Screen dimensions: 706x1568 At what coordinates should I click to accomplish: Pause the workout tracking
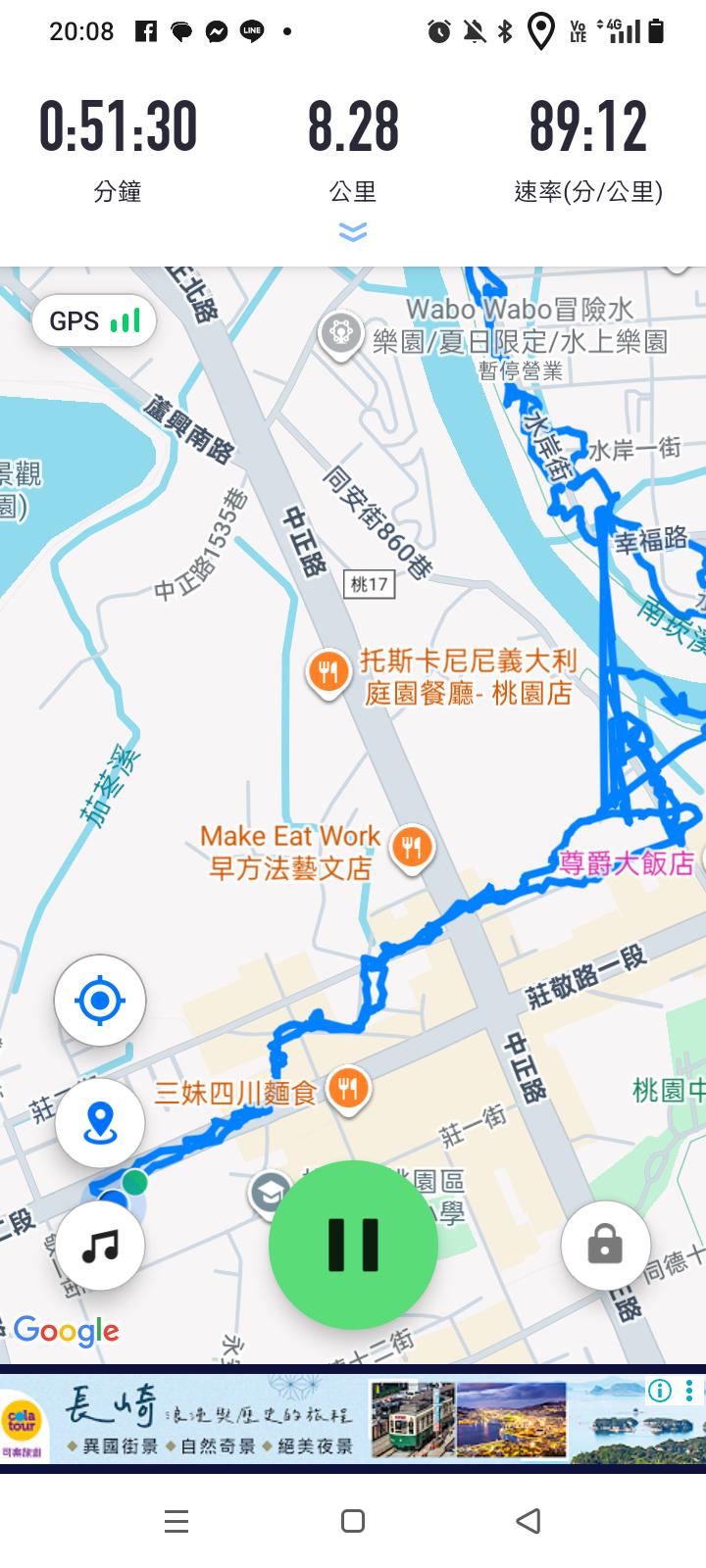[353, 1245]
